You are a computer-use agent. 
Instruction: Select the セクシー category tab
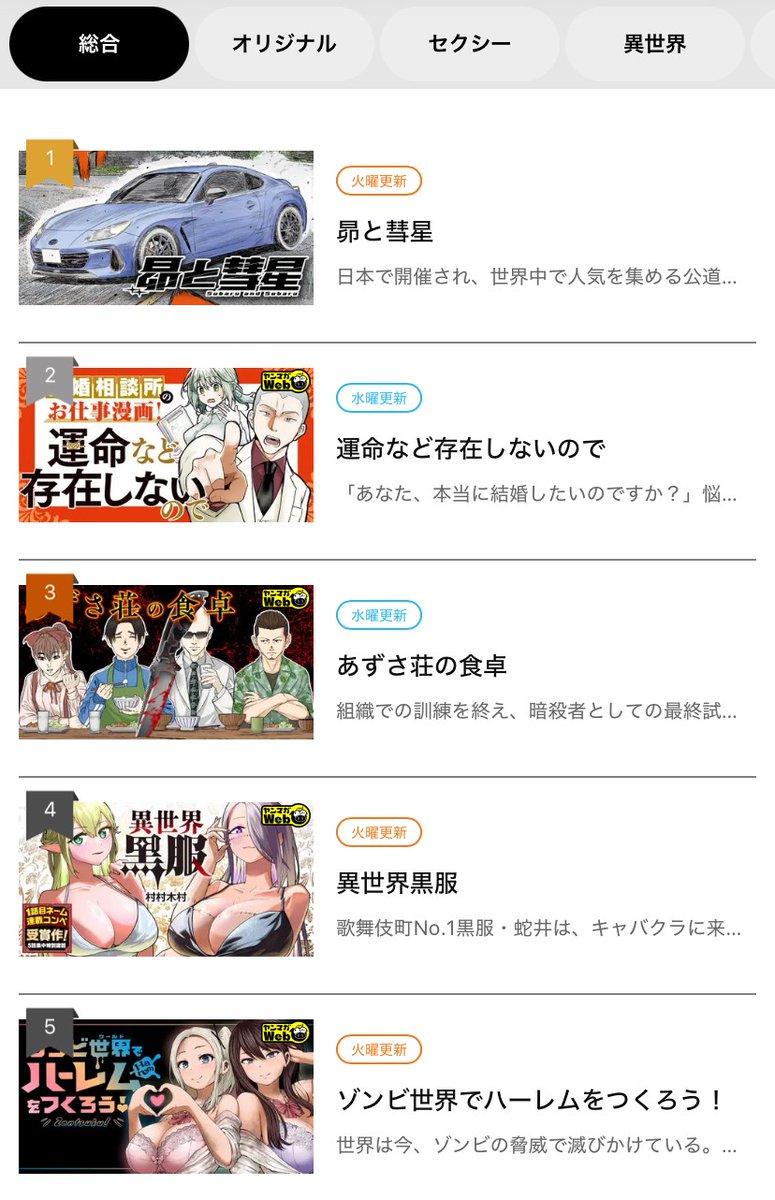coord(469,44)
